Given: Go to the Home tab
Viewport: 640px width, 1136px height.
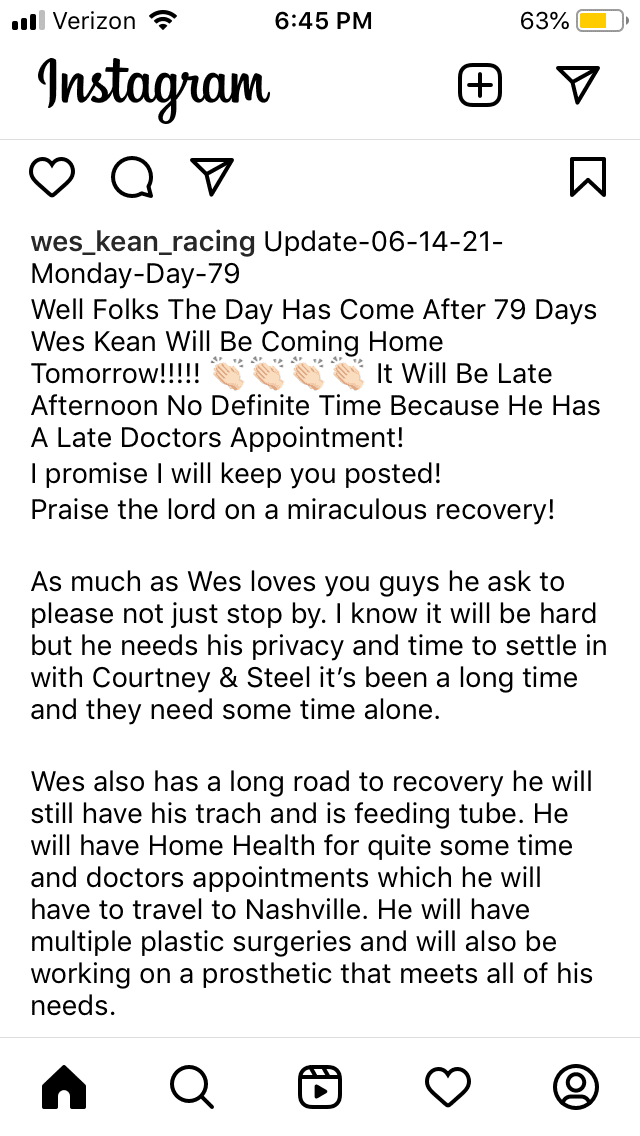Looking at the screenshot, I should [64, 1086].
